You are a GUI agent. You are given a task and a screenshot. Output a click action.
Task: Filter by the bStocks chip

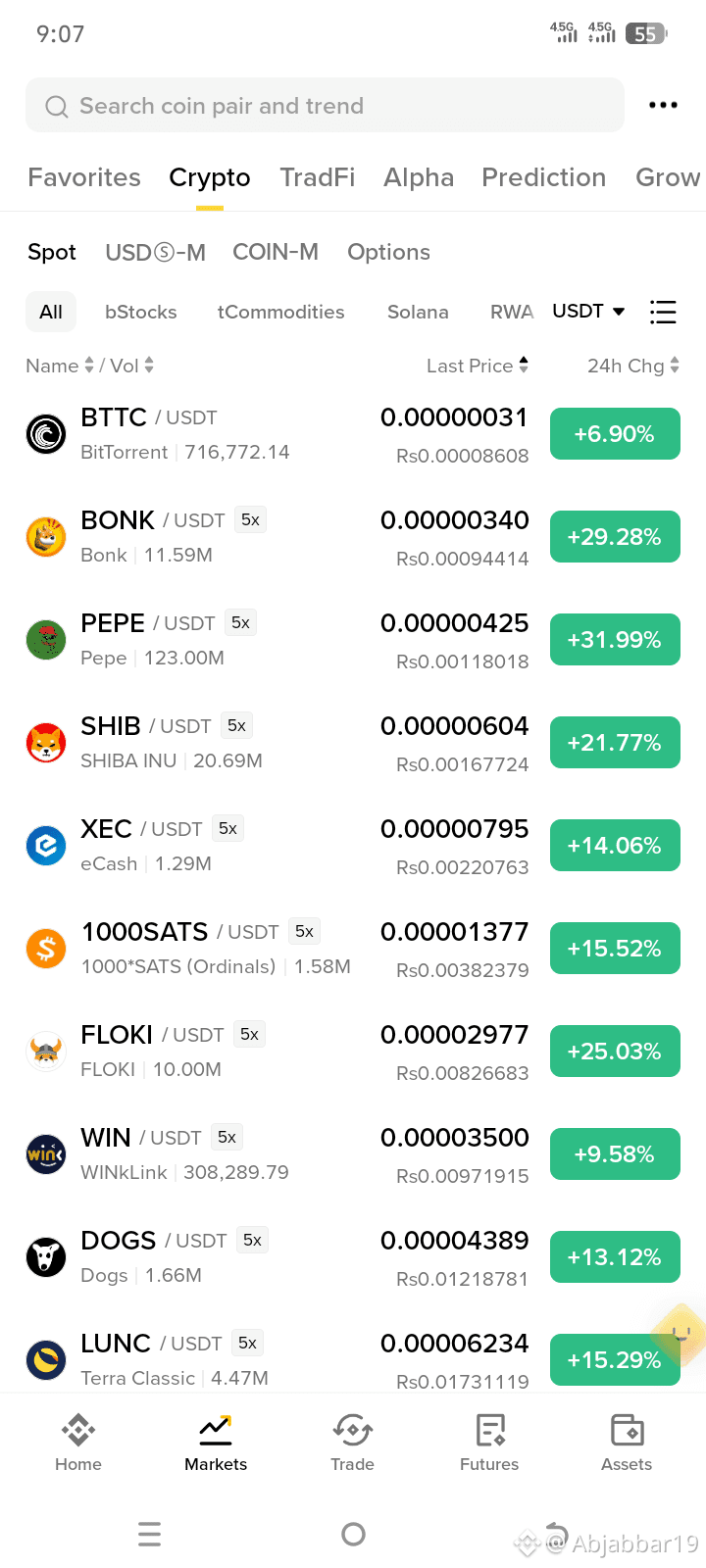[x=141, y=312]
